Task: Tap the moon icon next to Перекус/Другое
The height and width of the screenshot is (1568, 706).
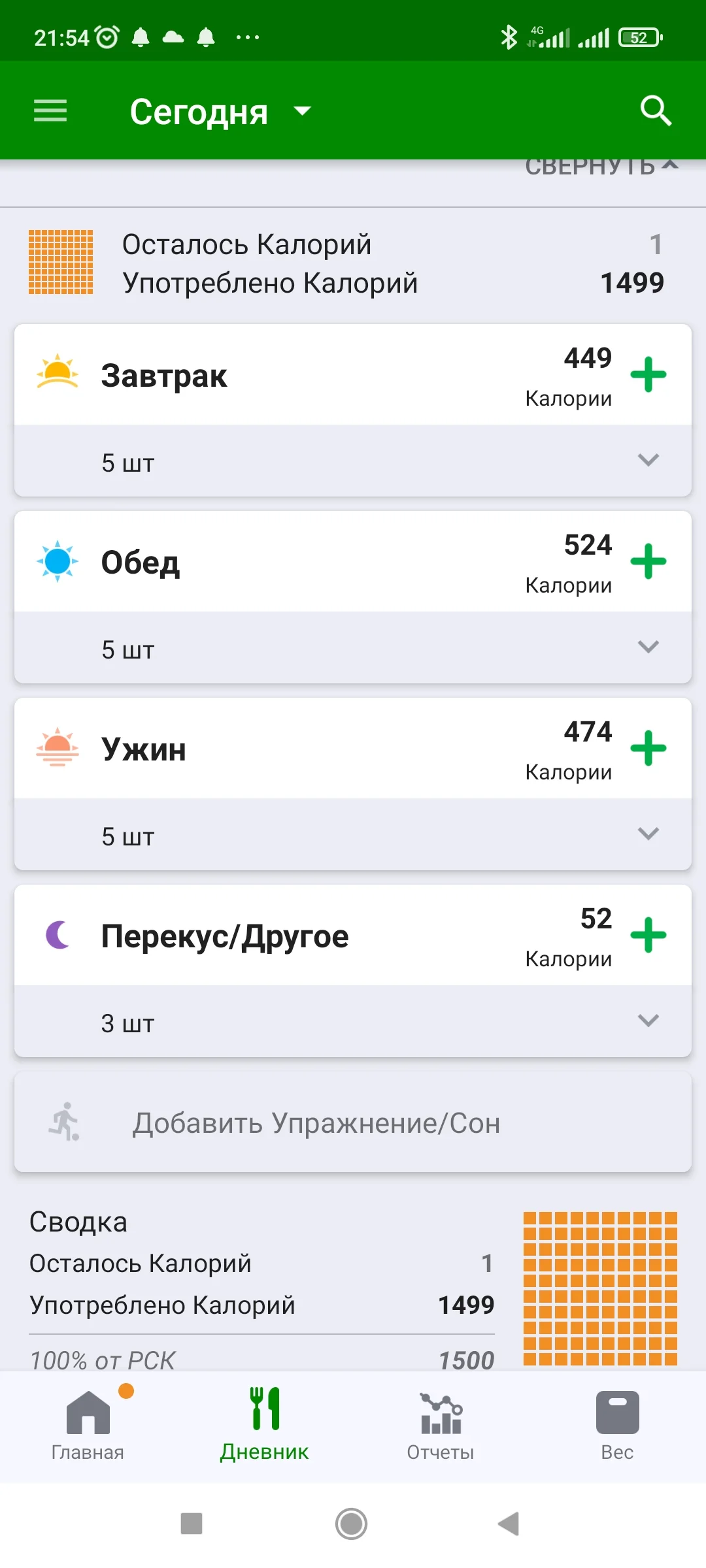Action: tap(58, 934)
